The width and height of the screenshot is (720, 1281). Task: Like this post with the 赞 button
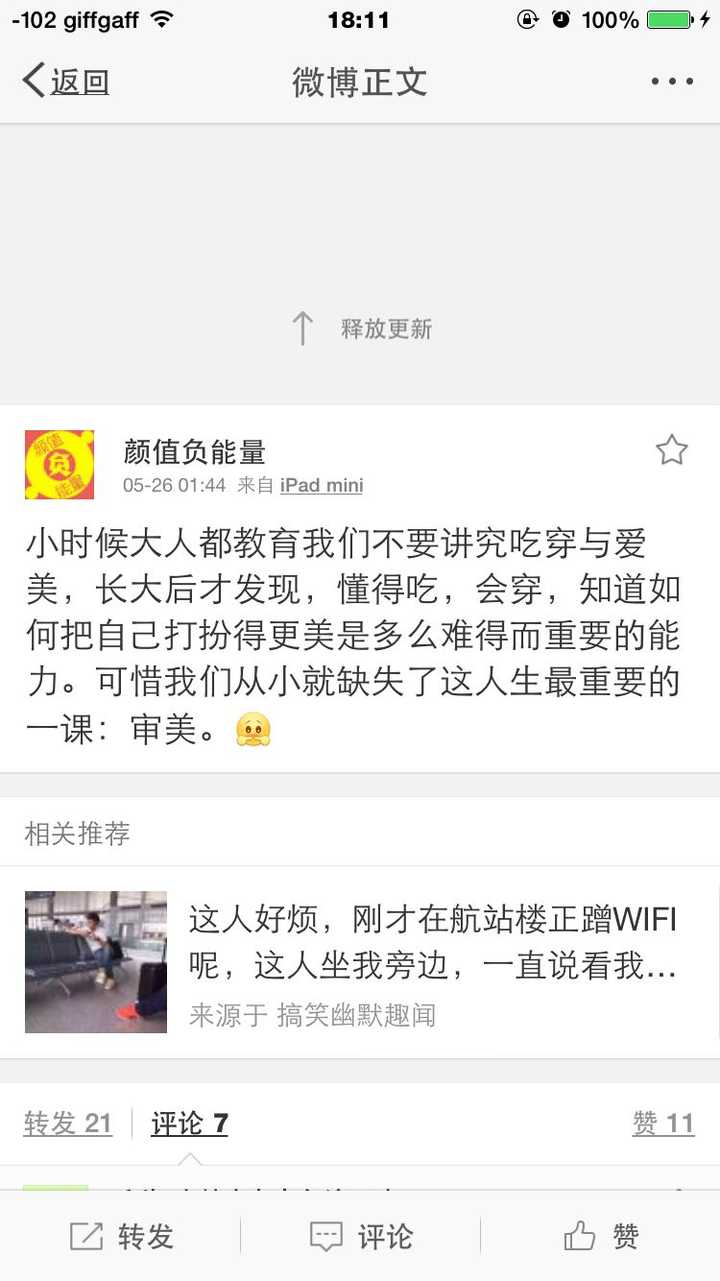(x=600, y=1237)
